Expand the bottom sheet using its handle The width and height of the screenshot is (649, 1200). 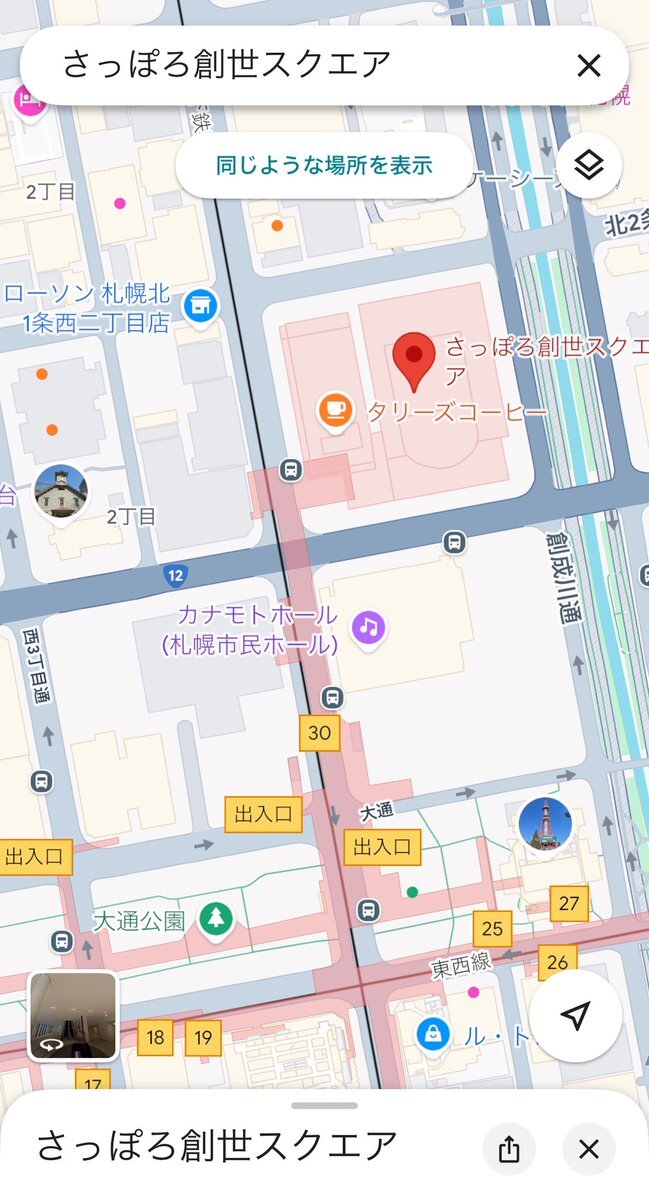point(325,1105)
